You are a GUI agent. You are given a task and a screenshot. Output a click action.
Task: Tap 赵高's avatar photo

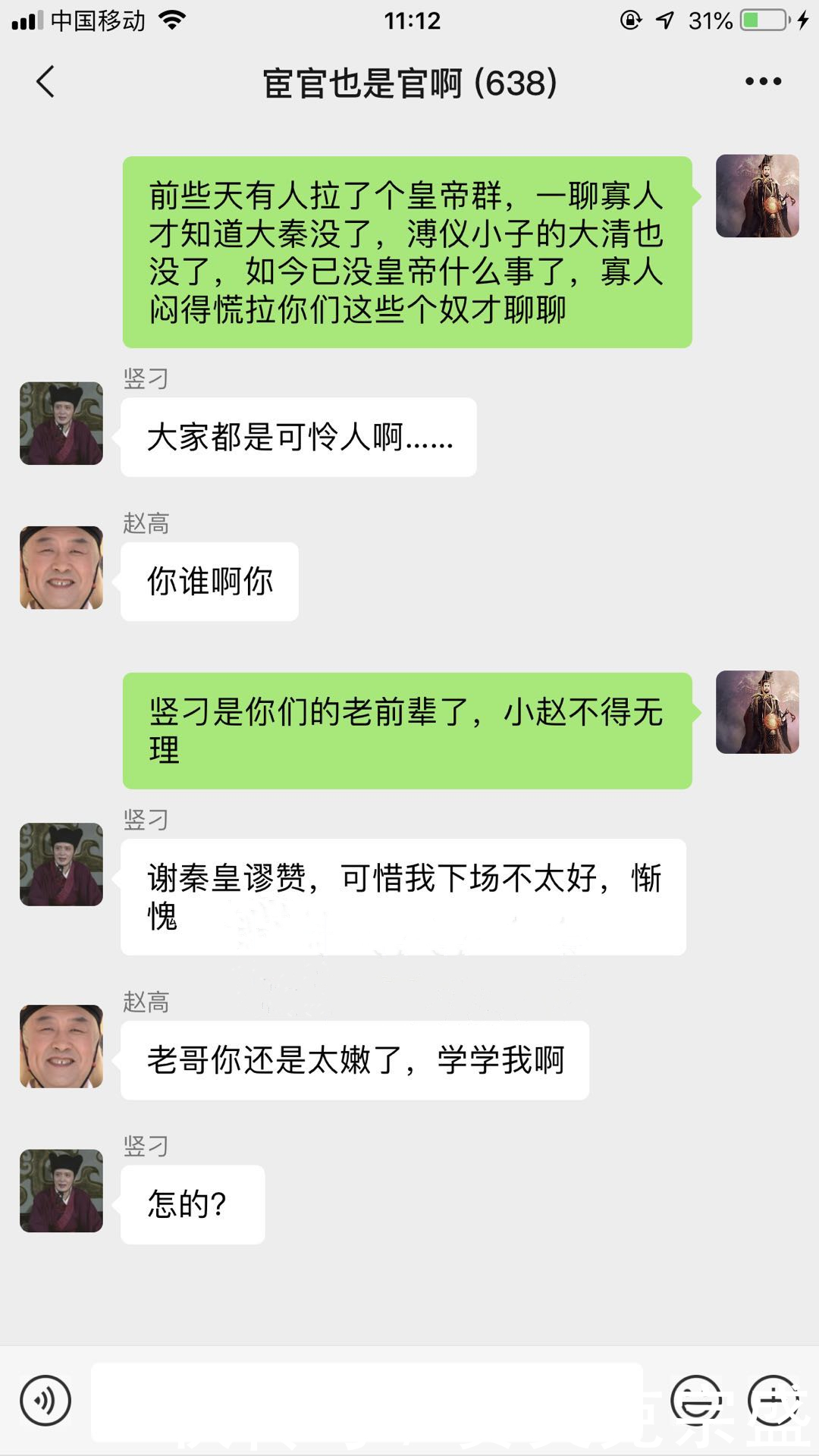tap(61, 569)
